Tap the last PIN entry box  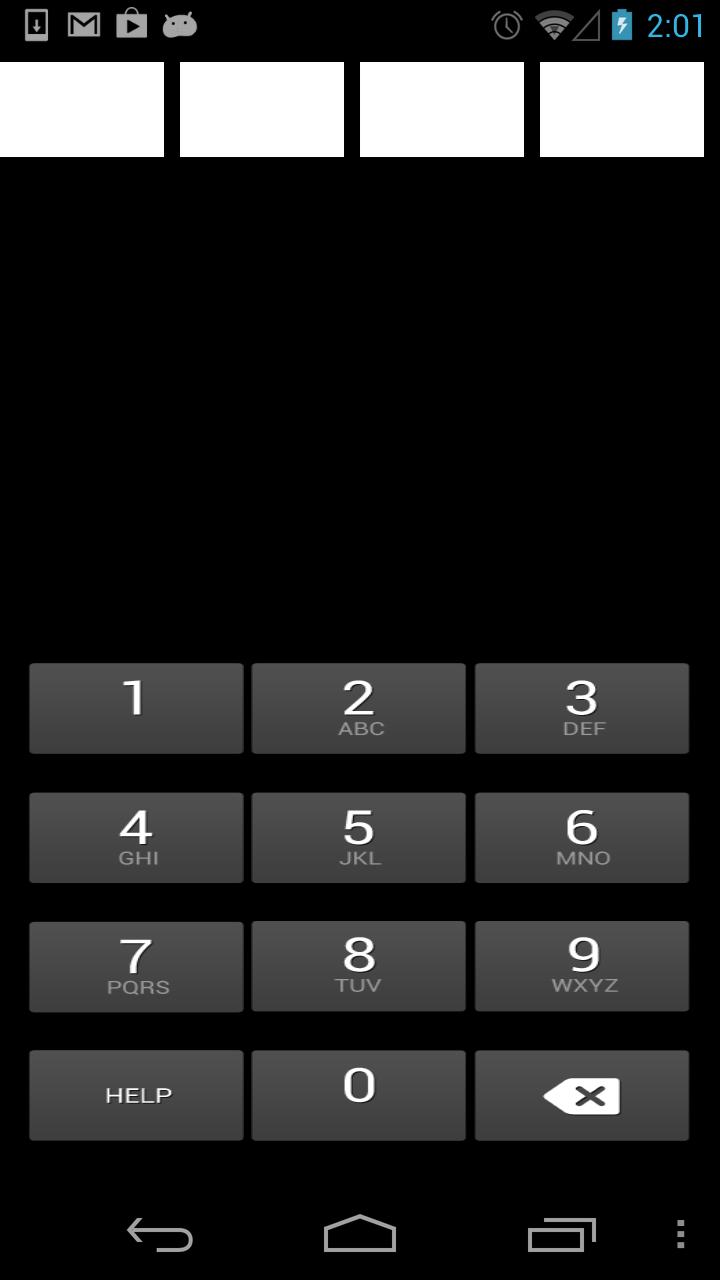click(x=621, y=109)
